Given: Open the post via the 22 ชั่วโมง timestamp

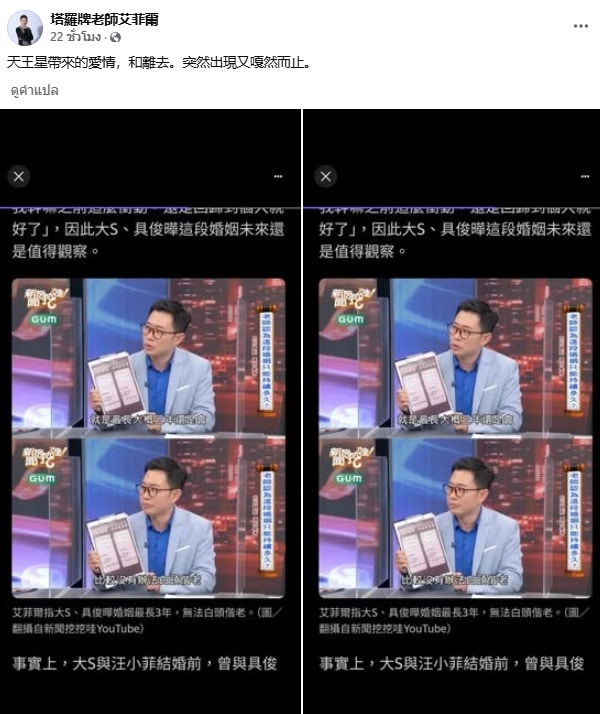Looking at the screenshot, I should 78,37.
